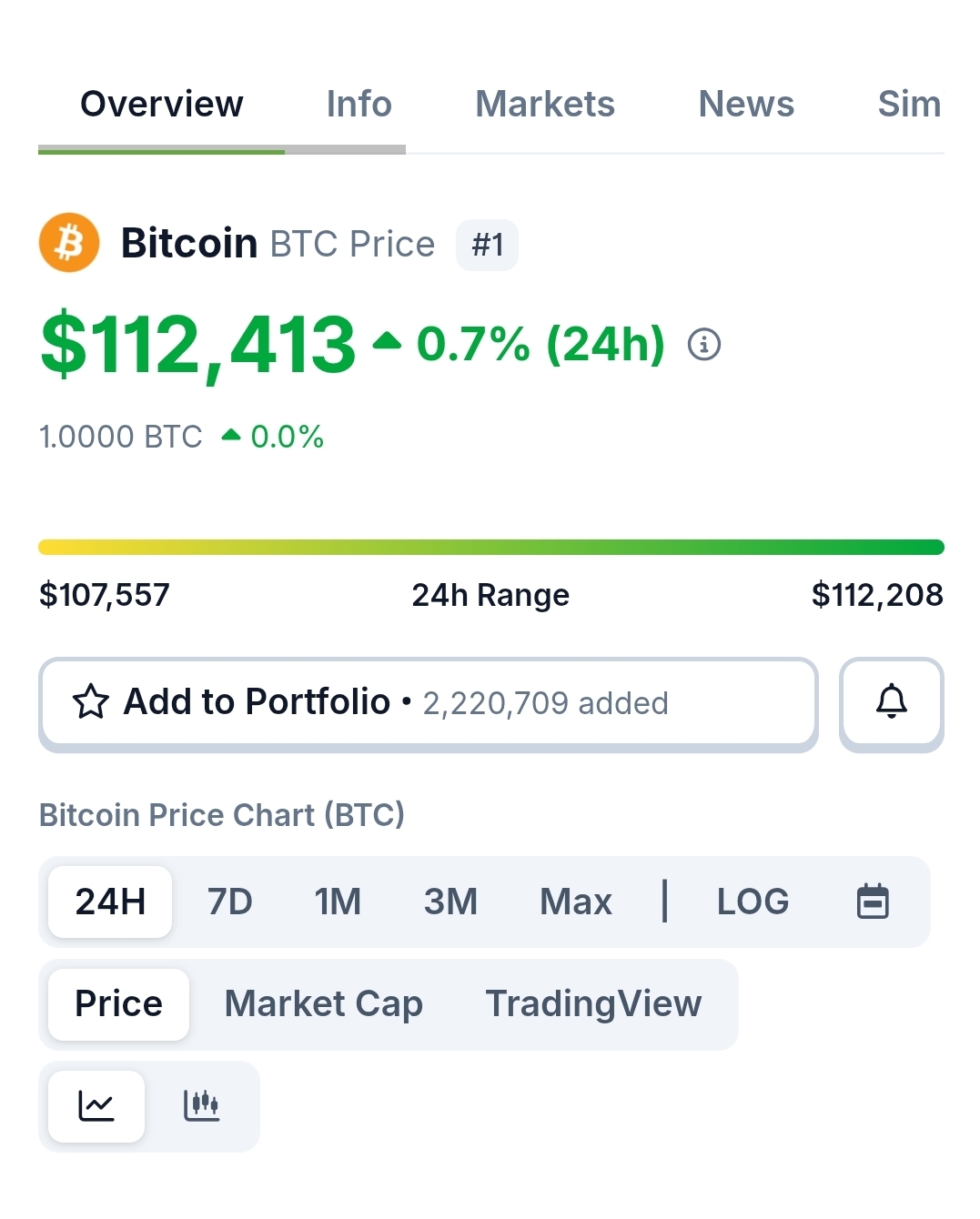
Task: Choose the 3M chart range
Action: (x=450, y=902)
